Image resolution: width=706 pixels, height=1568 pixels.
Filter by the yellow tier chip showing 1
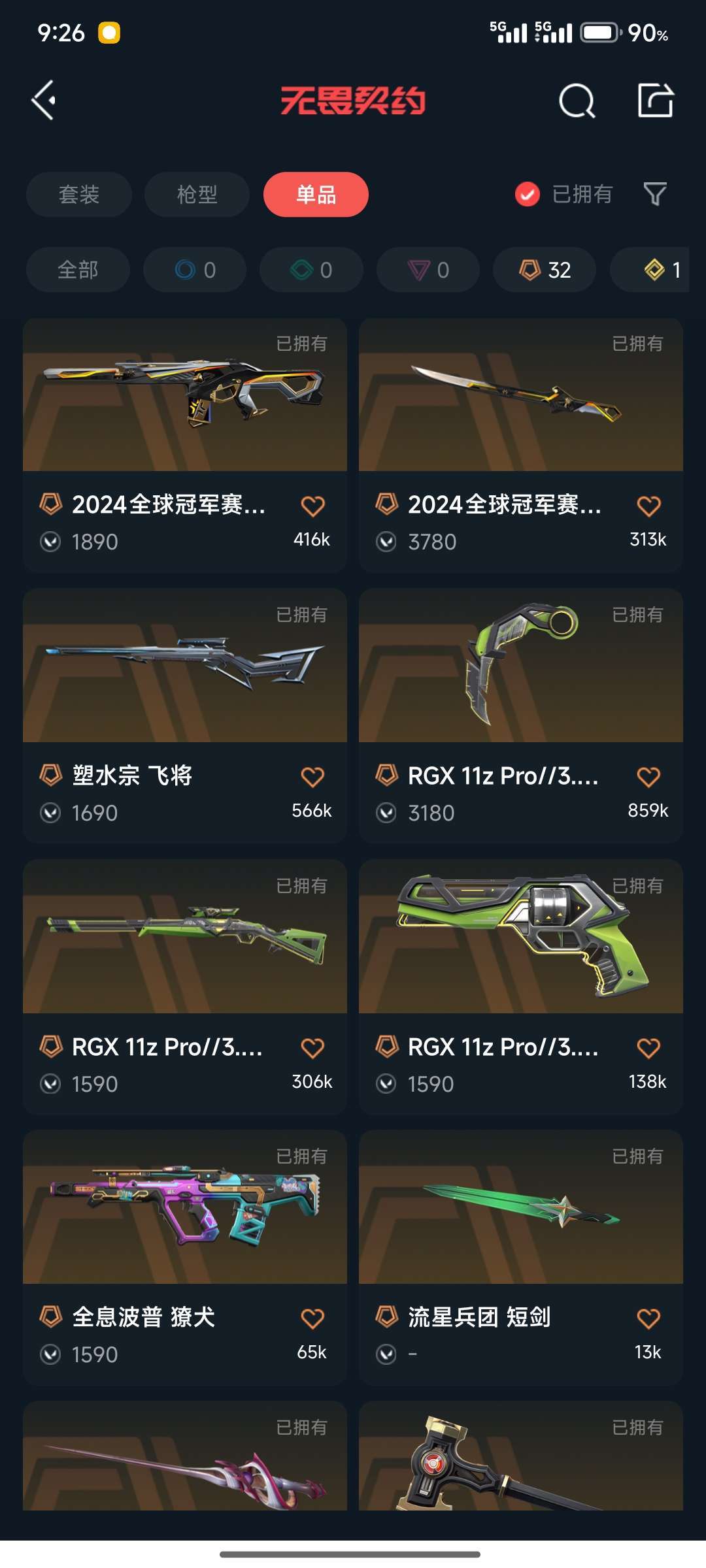(x=649, y=270)
